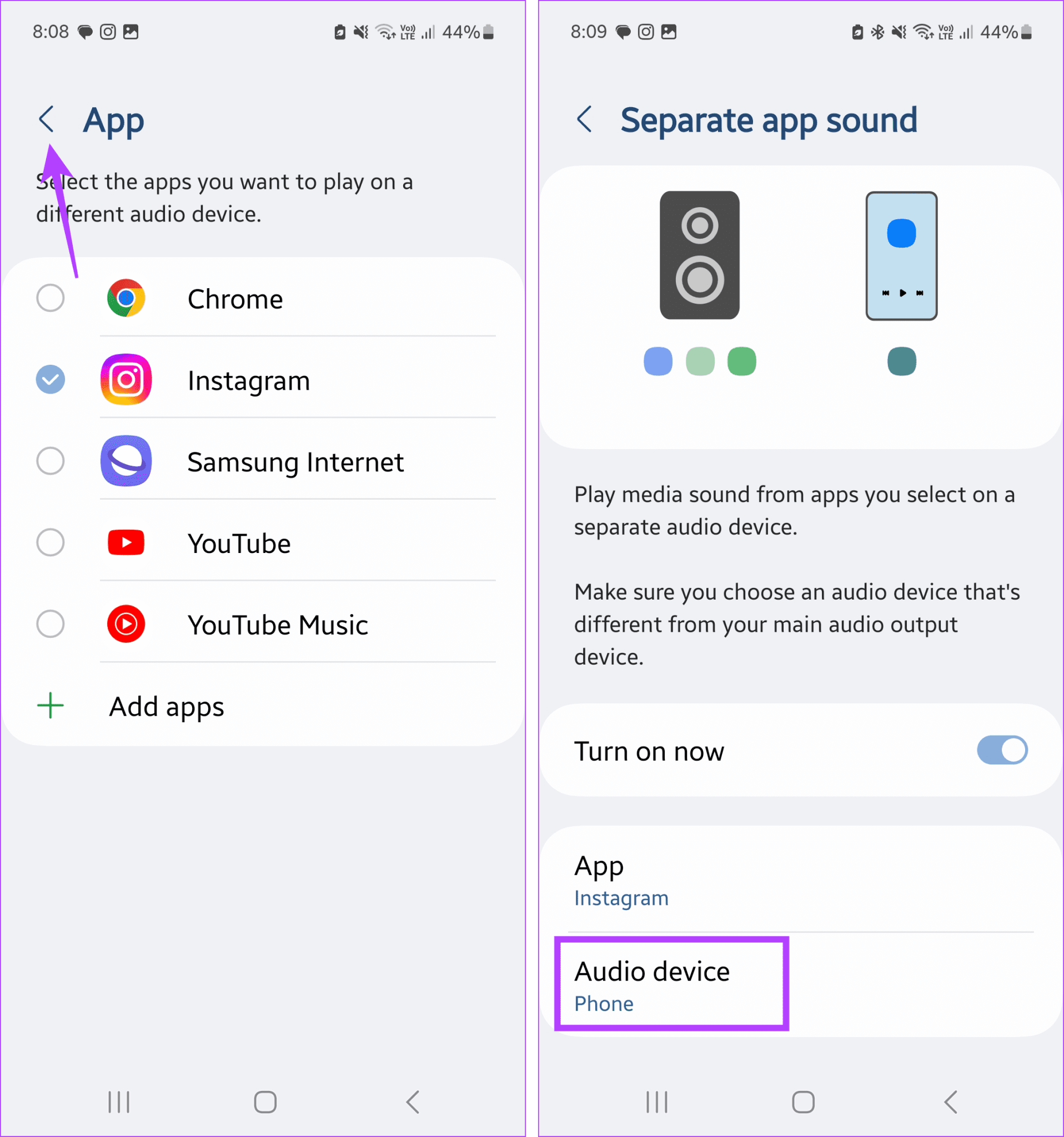Select Samsung Internet in the app list
The image size is (1064, 1137).
click(x=51, y=461)
